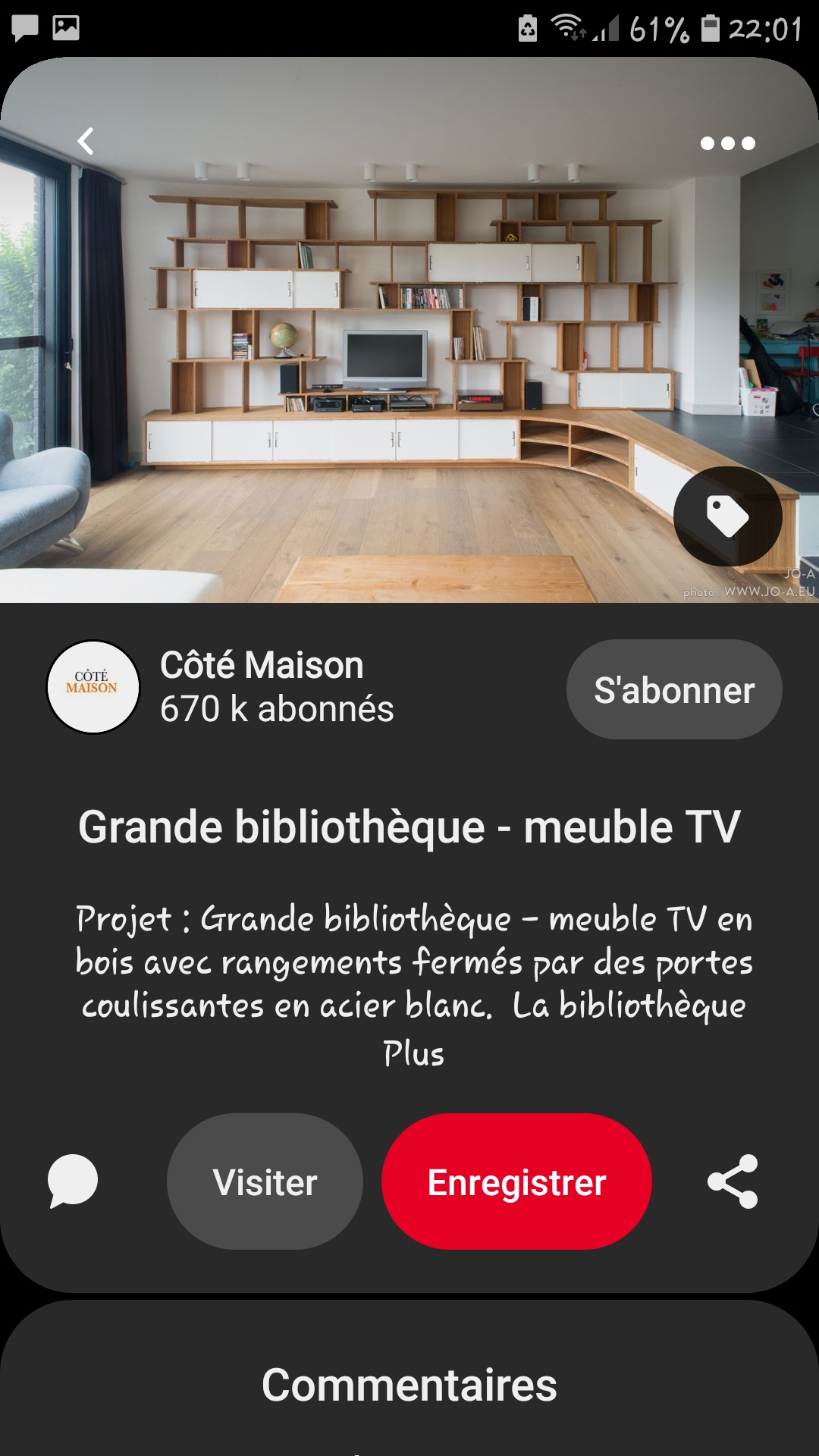Screen dimensions: 819x1456
Task: Go back using the arrow icon
Action: pos(86,141)
